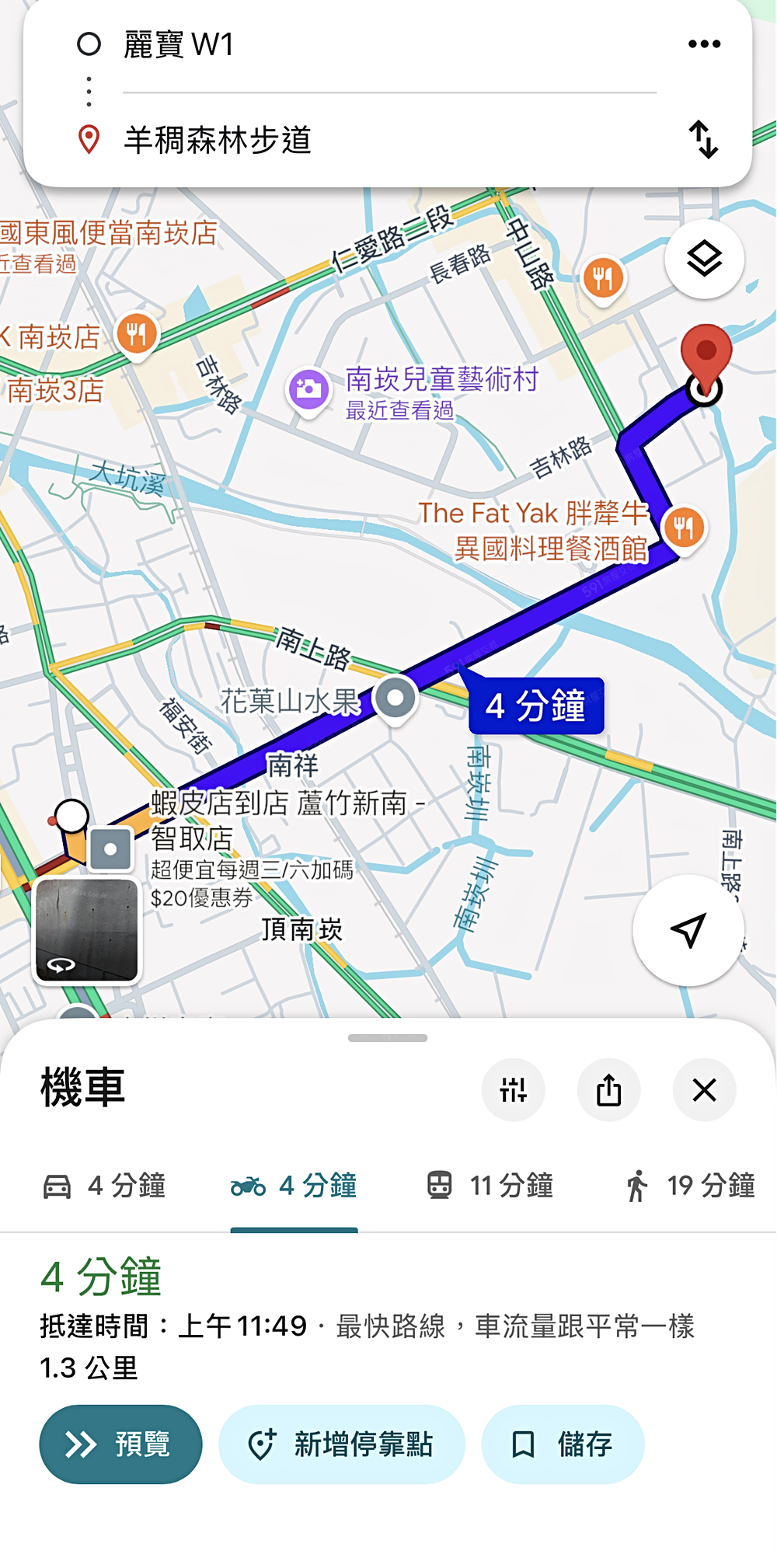Close the directions panel
The width and height of the screenshot is (777, 1568).
704,1089
